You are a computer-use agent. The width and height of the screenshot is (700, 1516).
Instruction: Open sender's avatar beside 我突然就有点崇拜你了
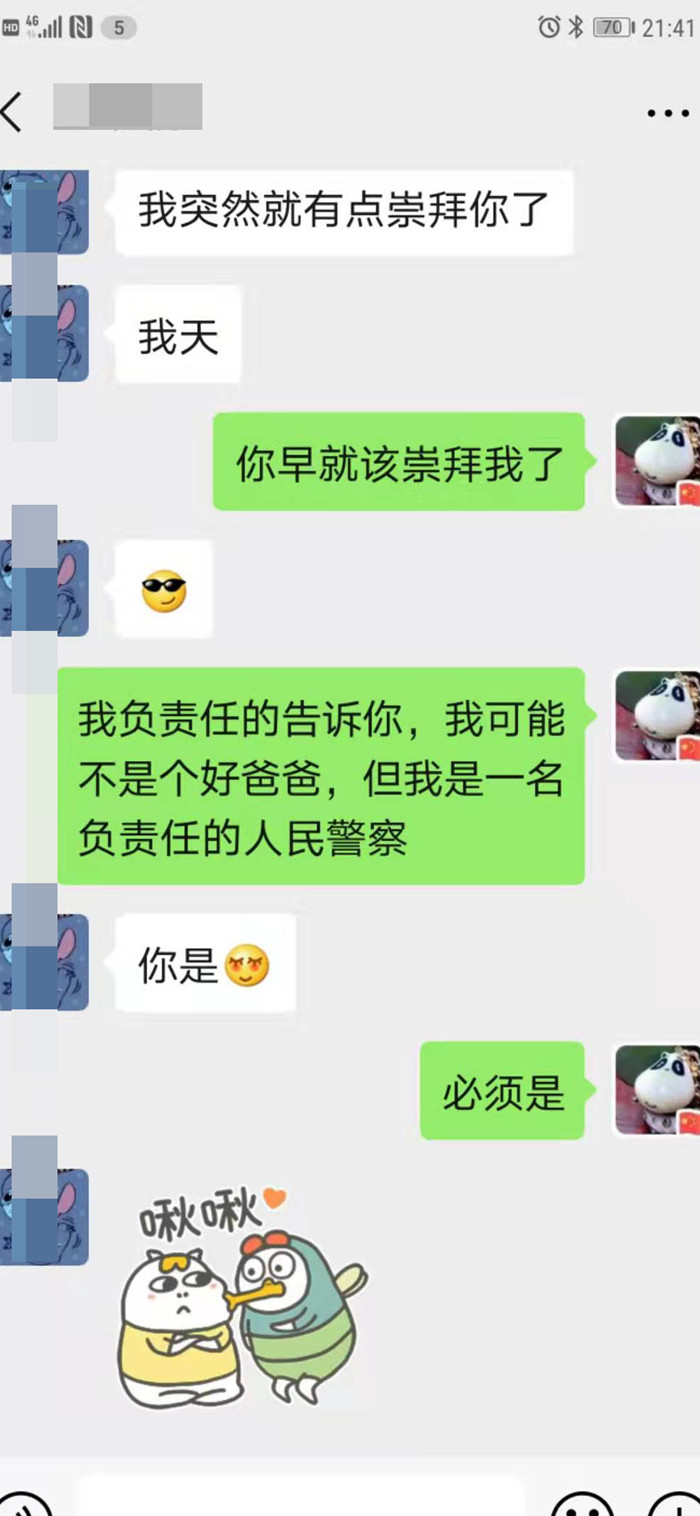pos(45,212)
